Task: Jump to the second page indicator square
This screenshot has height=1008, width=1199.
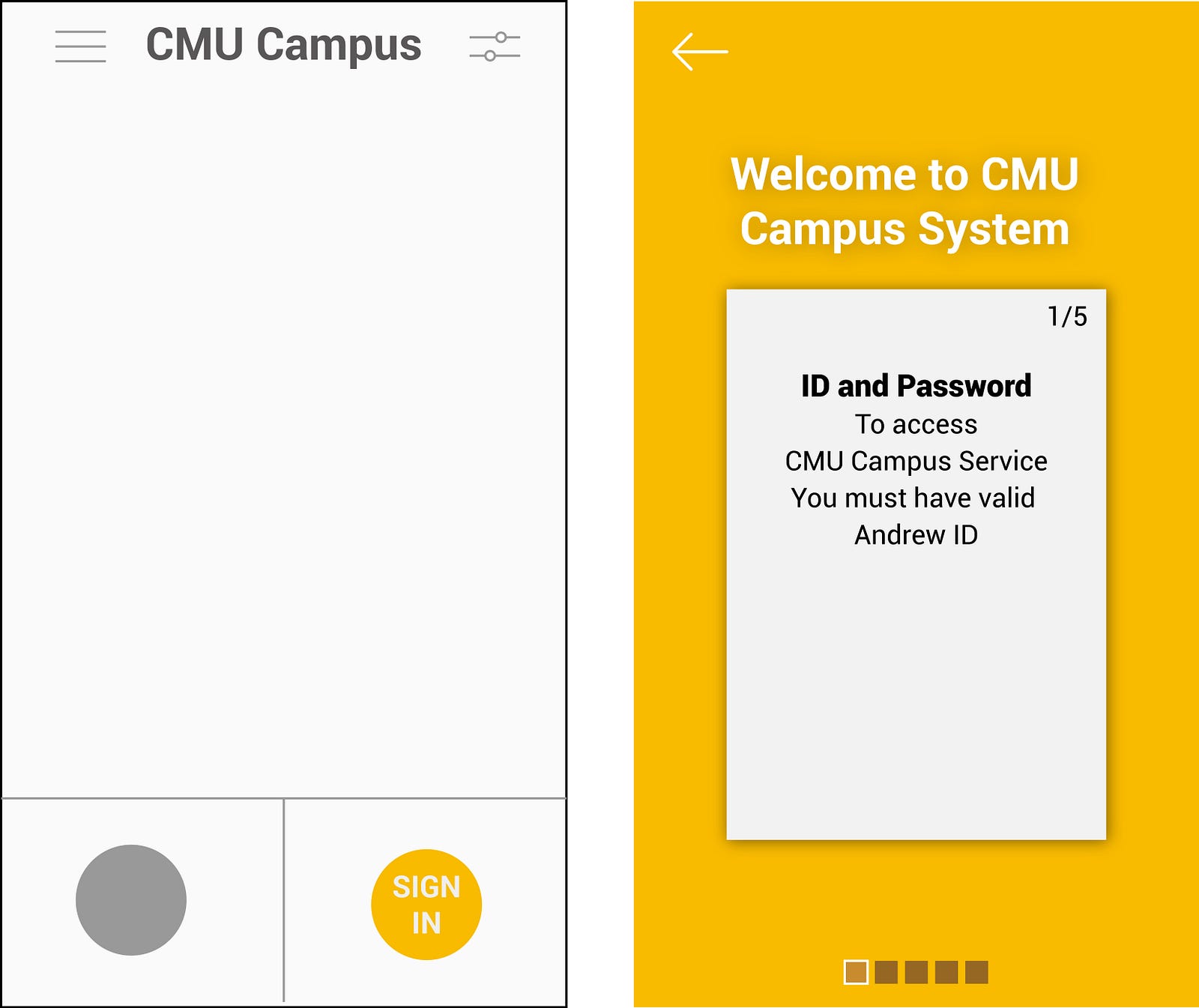Action: (x=887, y=972)
